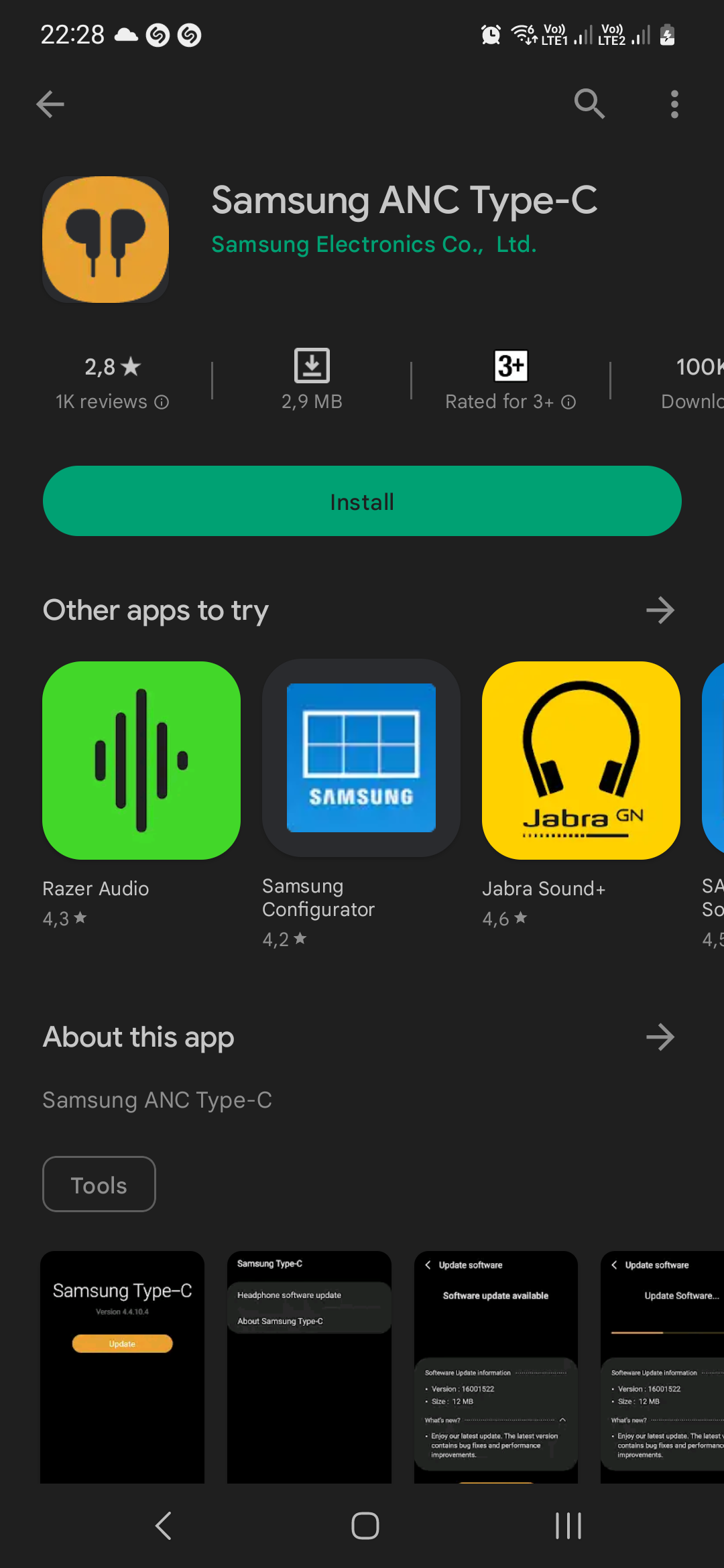Image resolution: width=724 pixels, height=1568 pixels.
Task: Open the Software update available screenshot
Action: (x=495, y=1367)
